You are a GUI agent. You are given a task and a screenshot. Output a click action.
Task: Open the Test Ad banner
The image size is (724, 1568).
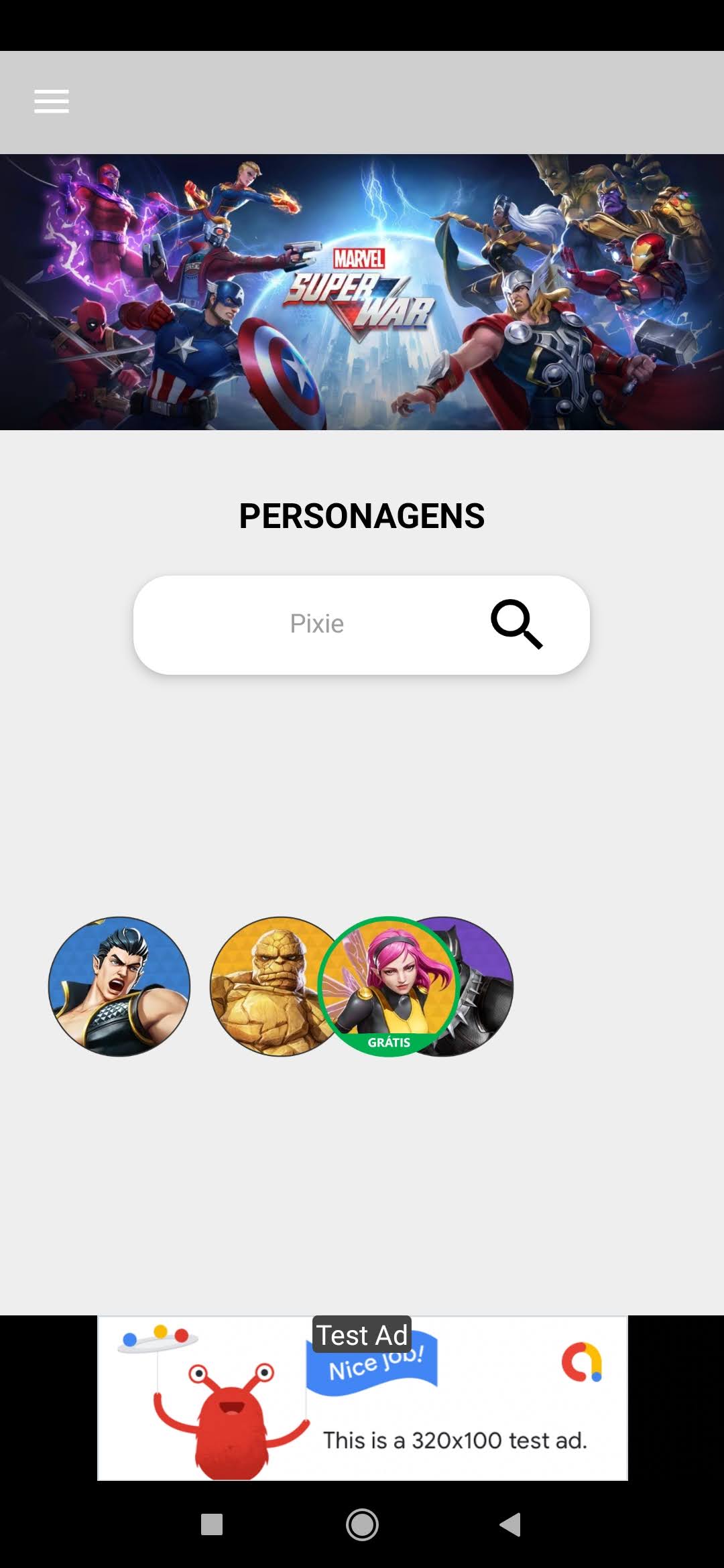[362, 1398]
